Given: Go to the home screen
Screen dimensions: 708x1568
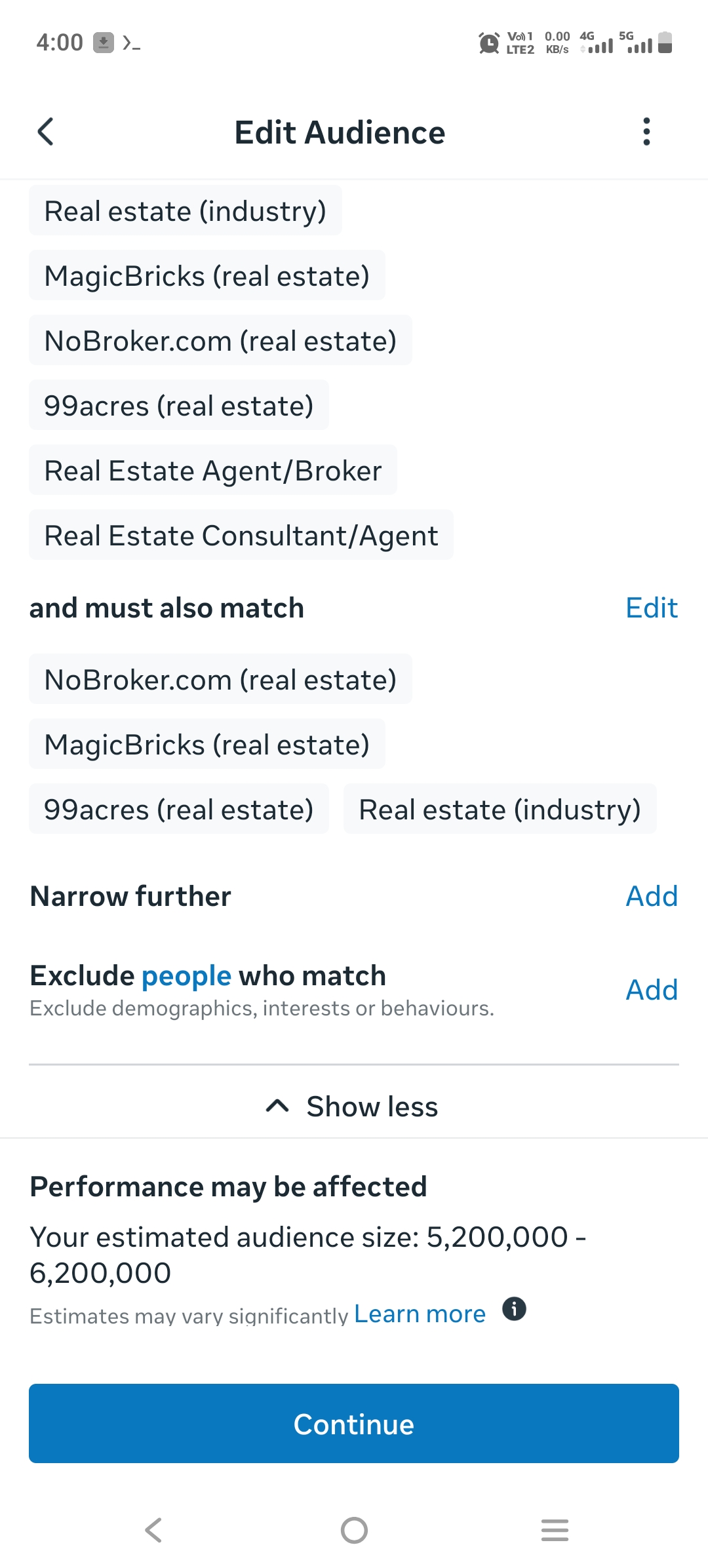Looking at the screenshot, I should pyautogui.click(x=354, y=1530).
